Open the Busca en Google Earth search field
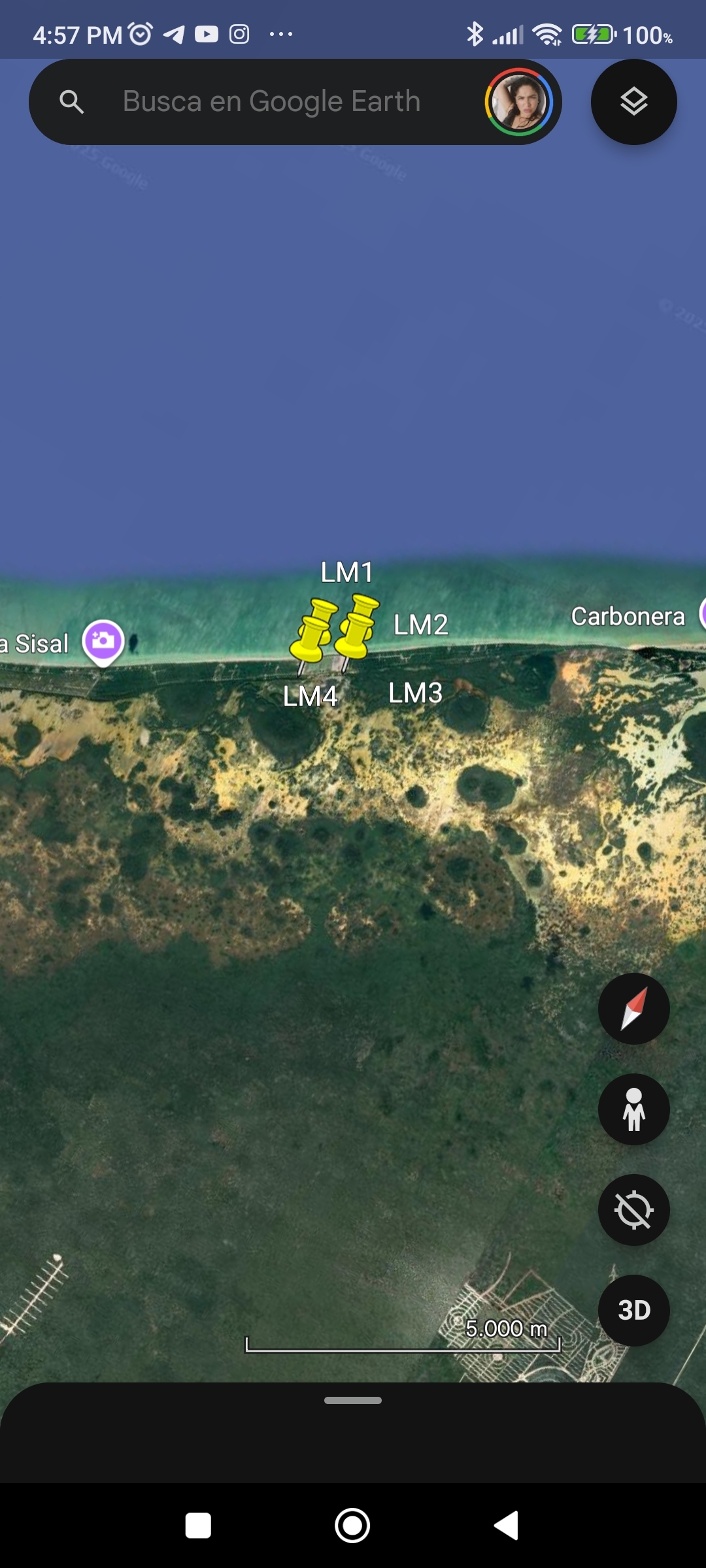This screenshot has height=1568, width=706. 271,102
